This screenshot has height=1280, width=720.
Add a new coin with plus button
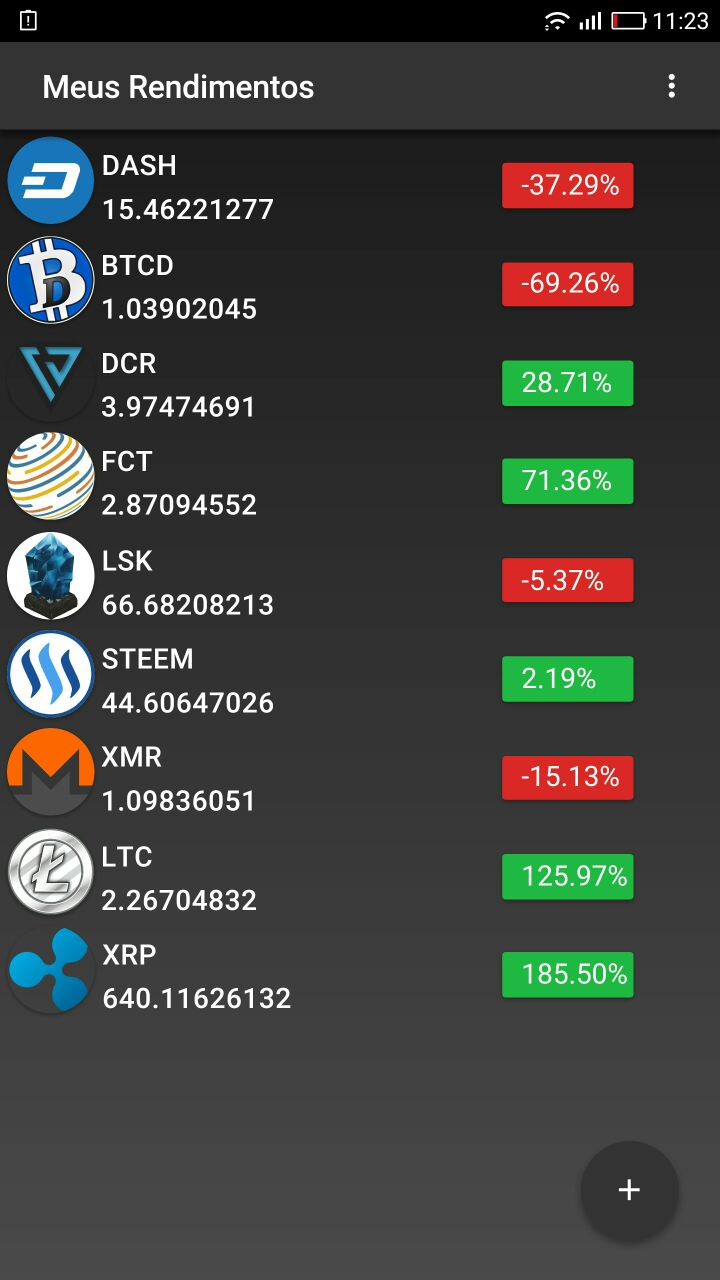[629, 1190]
